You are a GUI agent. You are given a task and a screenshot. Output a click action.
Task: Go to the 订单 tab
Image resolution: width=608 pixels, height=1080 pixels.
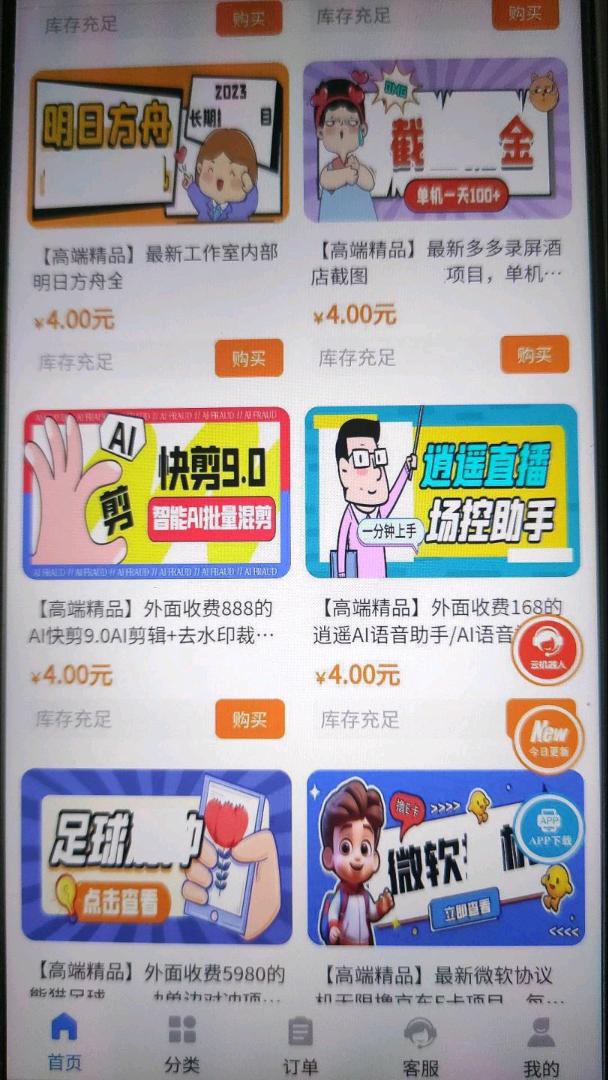pyautogui.click(x=300, y=1042)
